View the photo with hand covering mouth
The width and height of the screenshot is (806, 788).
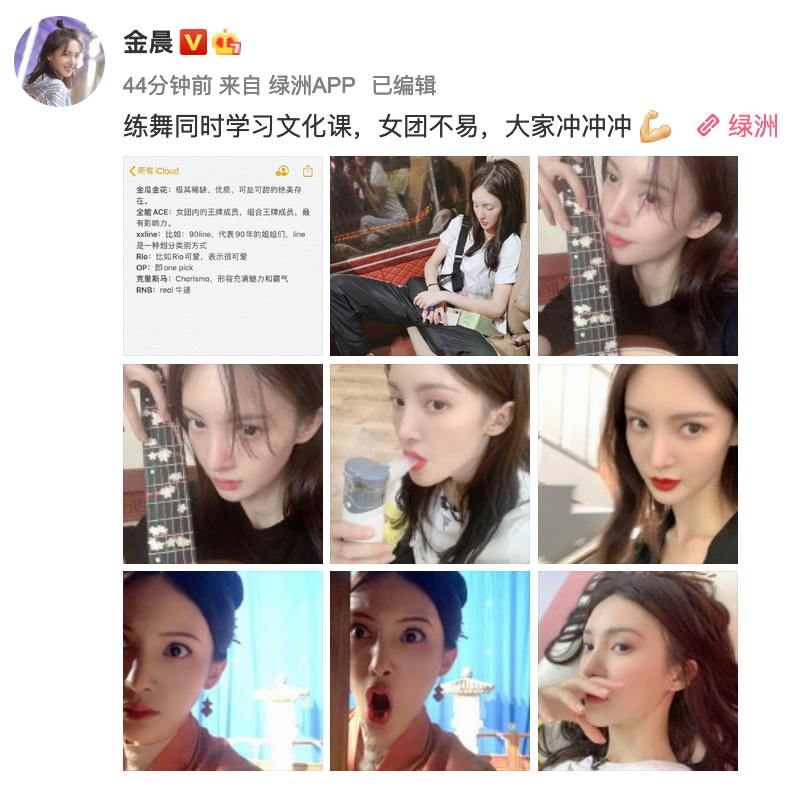point(638,671)
